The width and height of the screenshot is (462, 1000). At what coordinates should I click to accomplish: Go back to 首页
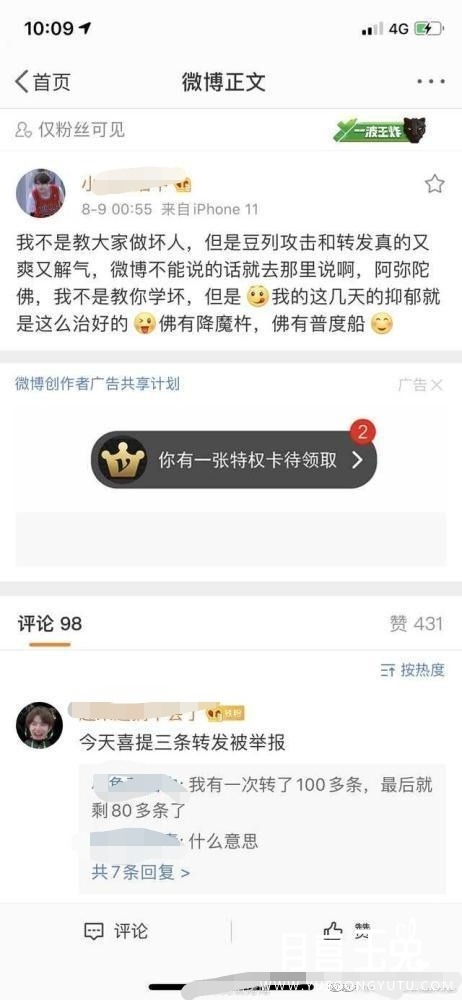click(43, 82)
